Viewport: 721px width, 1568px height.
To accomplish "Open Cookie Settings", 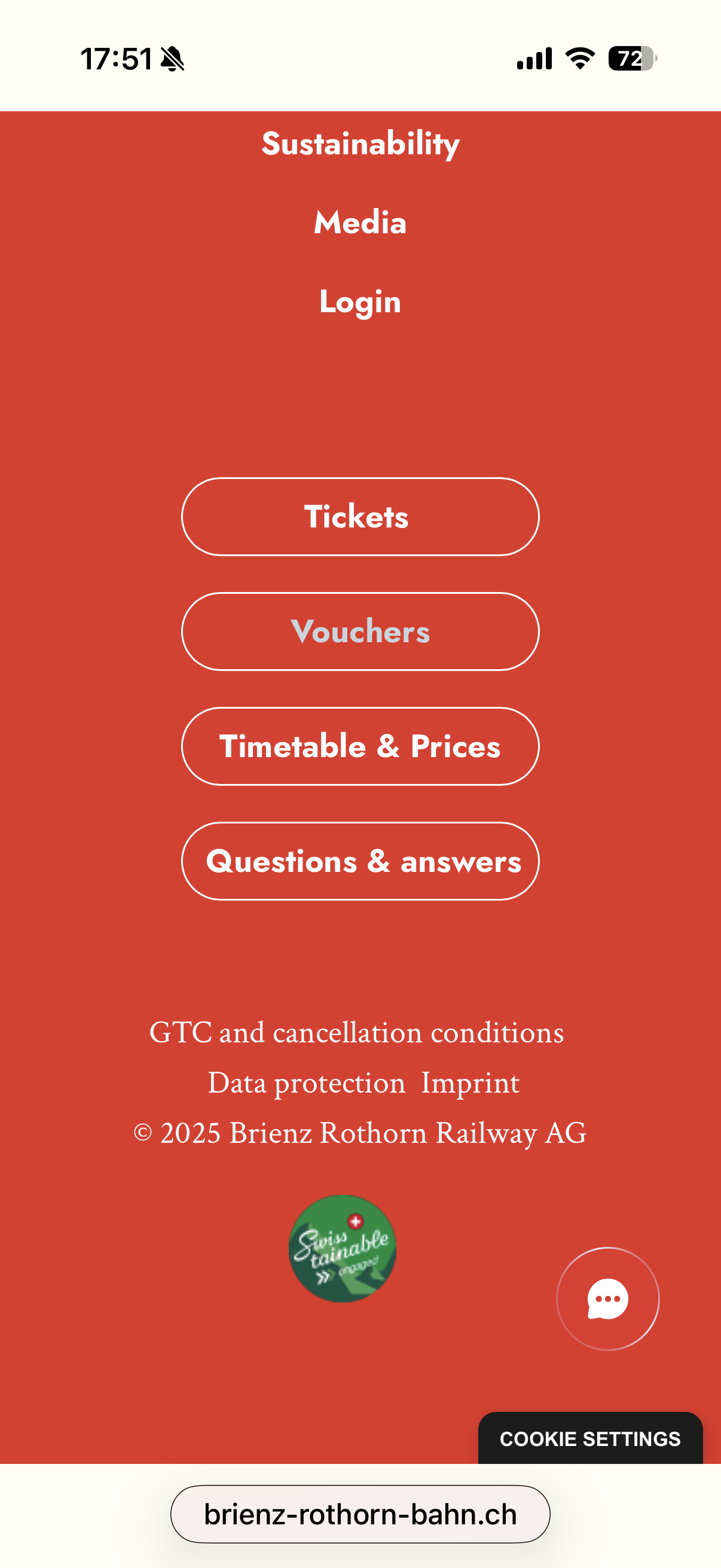I will point(589,1438).
